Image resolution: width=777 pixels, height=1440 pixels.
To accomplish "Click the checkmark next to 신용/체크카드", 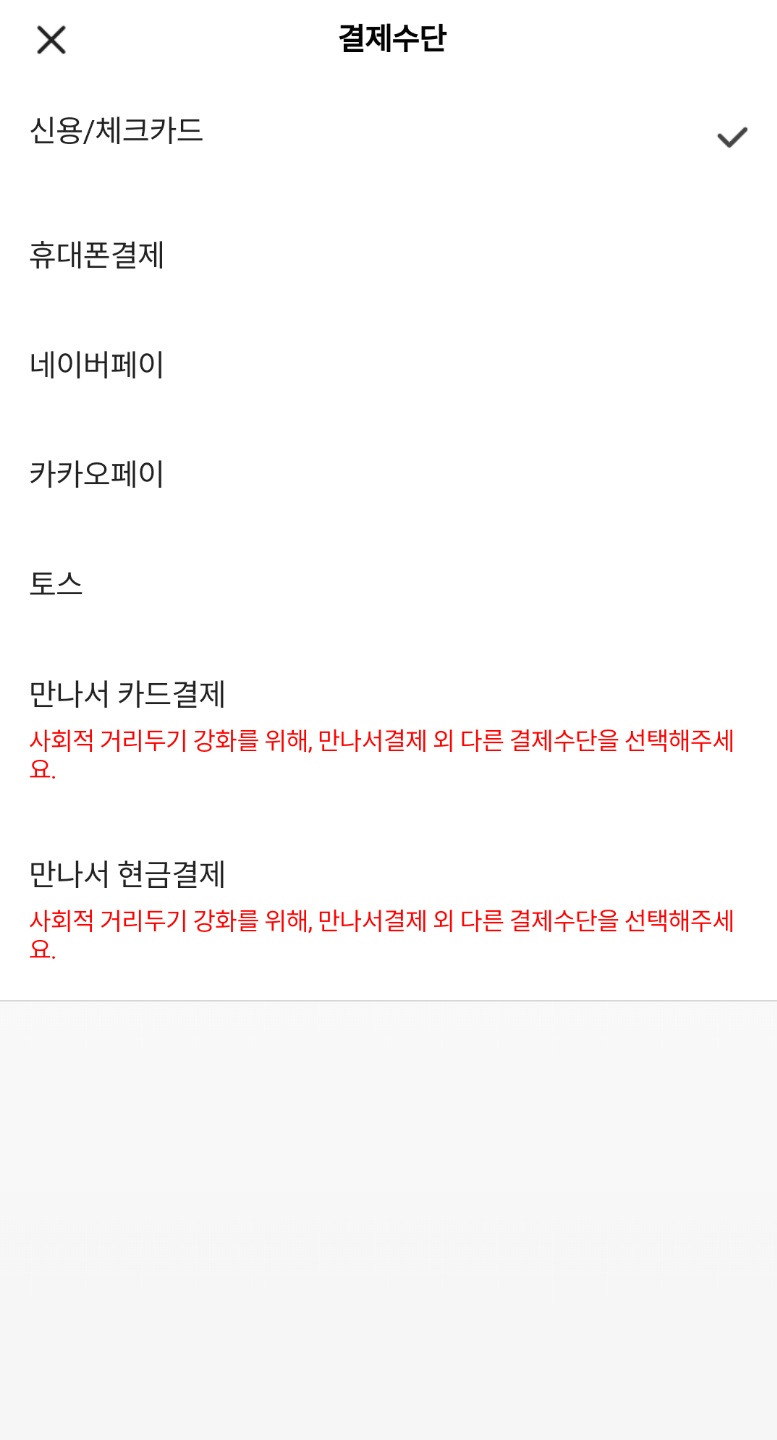I will (x=733, y=135).
